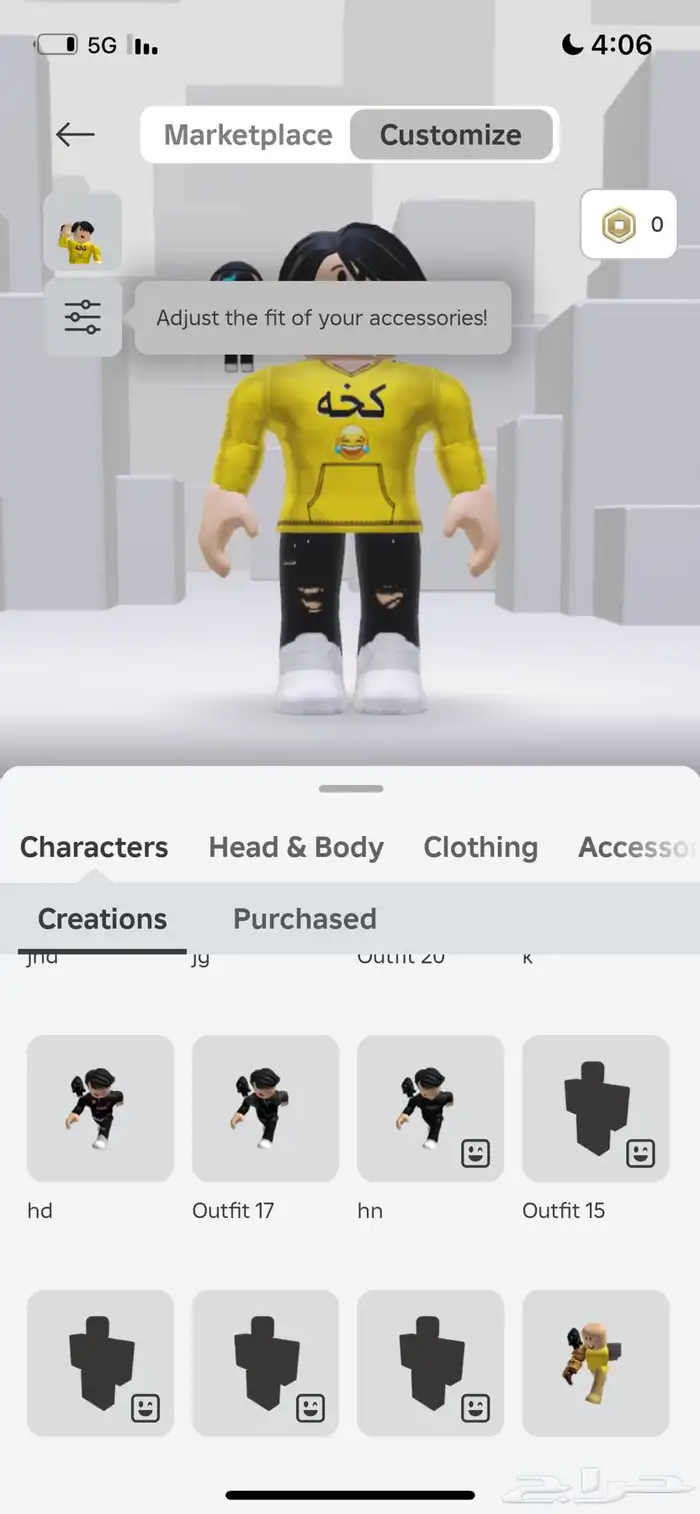Image resolution: width=700 pixels, height=1514 pixels.
Task: Switch to the Clothing category
Action: 480,847
